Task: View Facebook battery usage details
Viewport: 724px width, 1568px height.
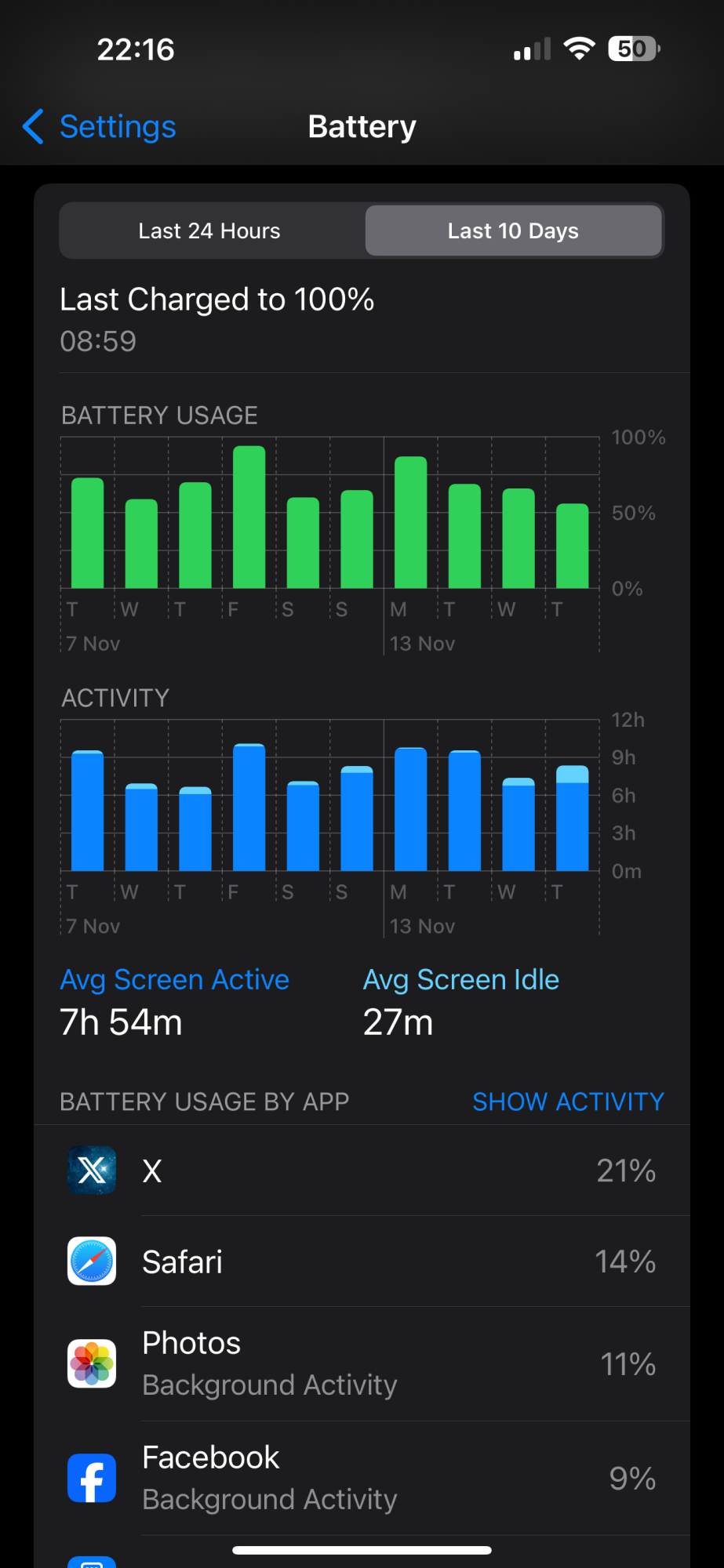Action: (362, 1478)
